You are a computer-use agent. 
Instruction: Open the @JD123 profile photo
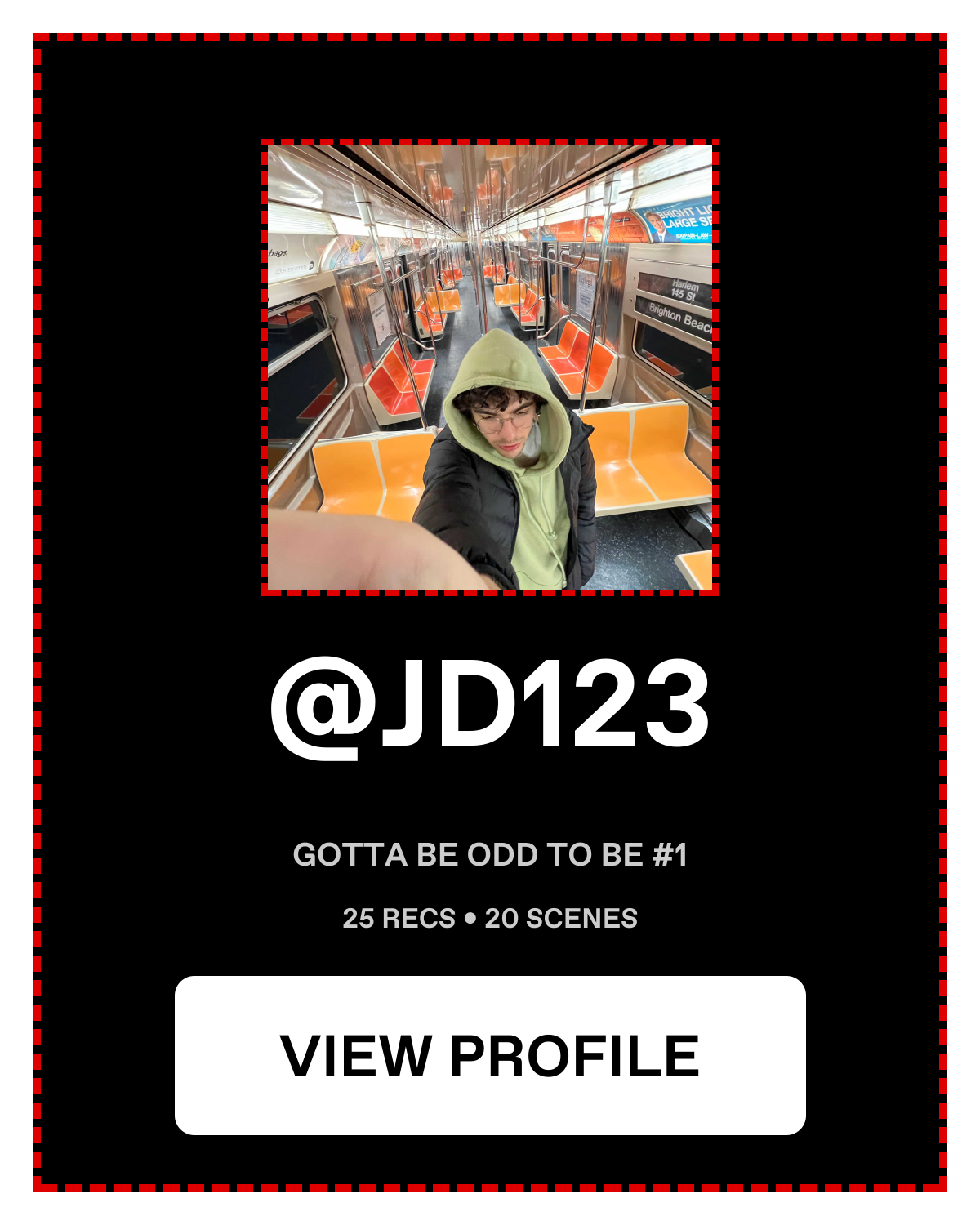490,367
